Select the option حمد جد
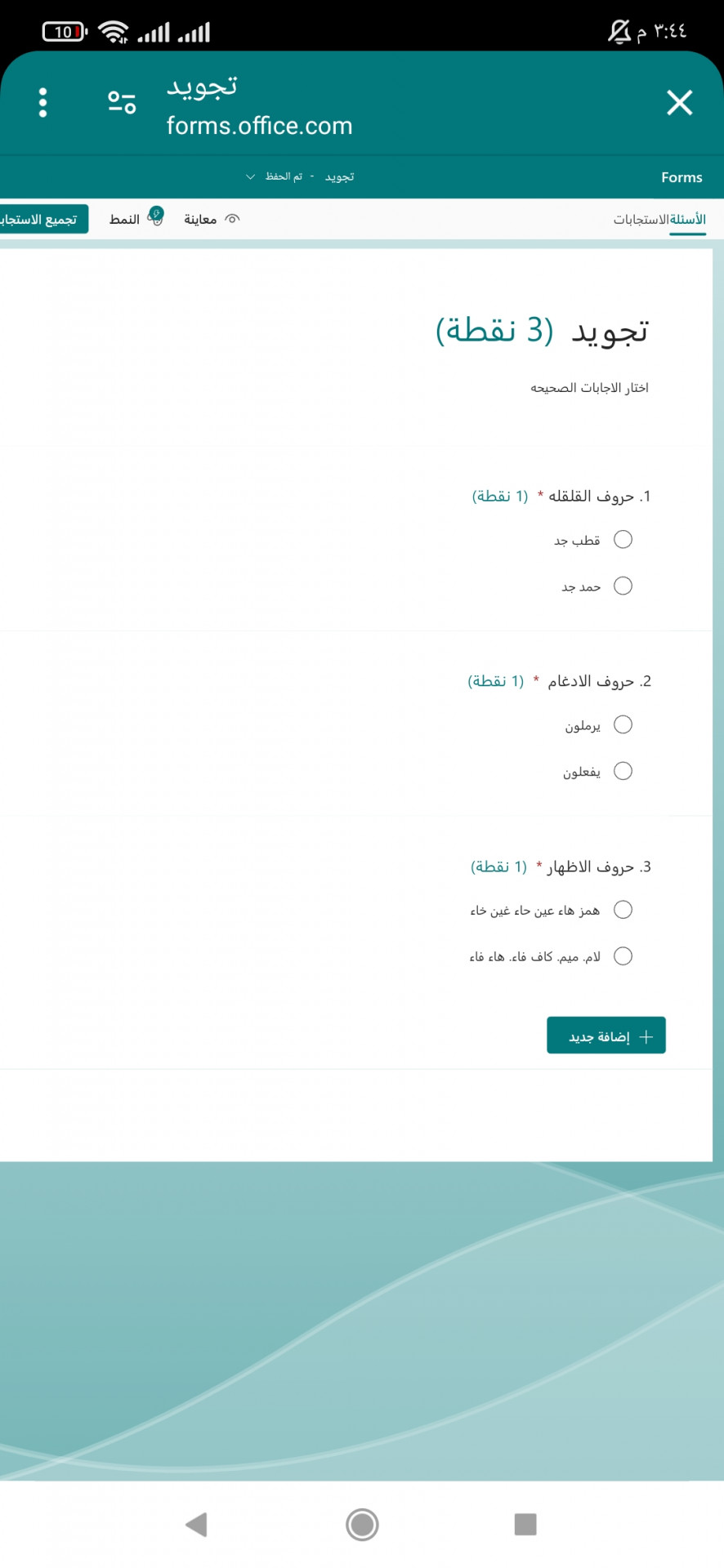The image size is (724, 1568). tap(623, 586)
